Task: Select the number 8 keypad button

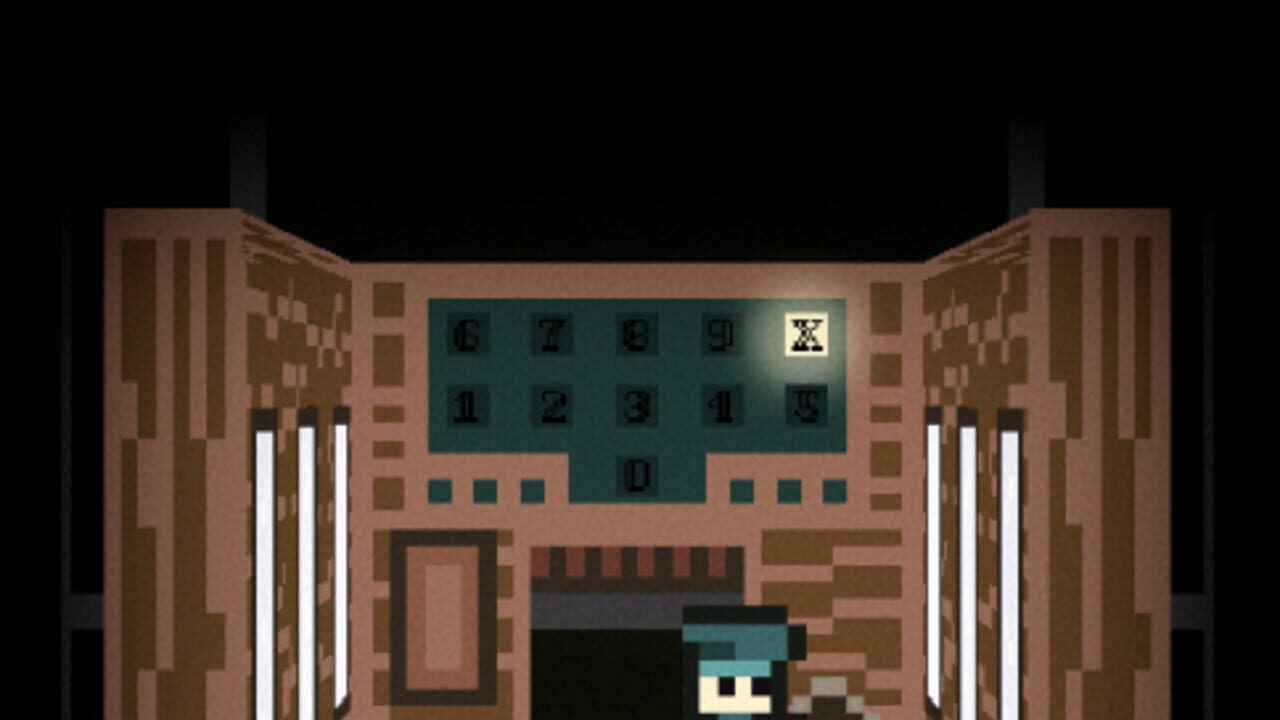Action: coord(636,335)
